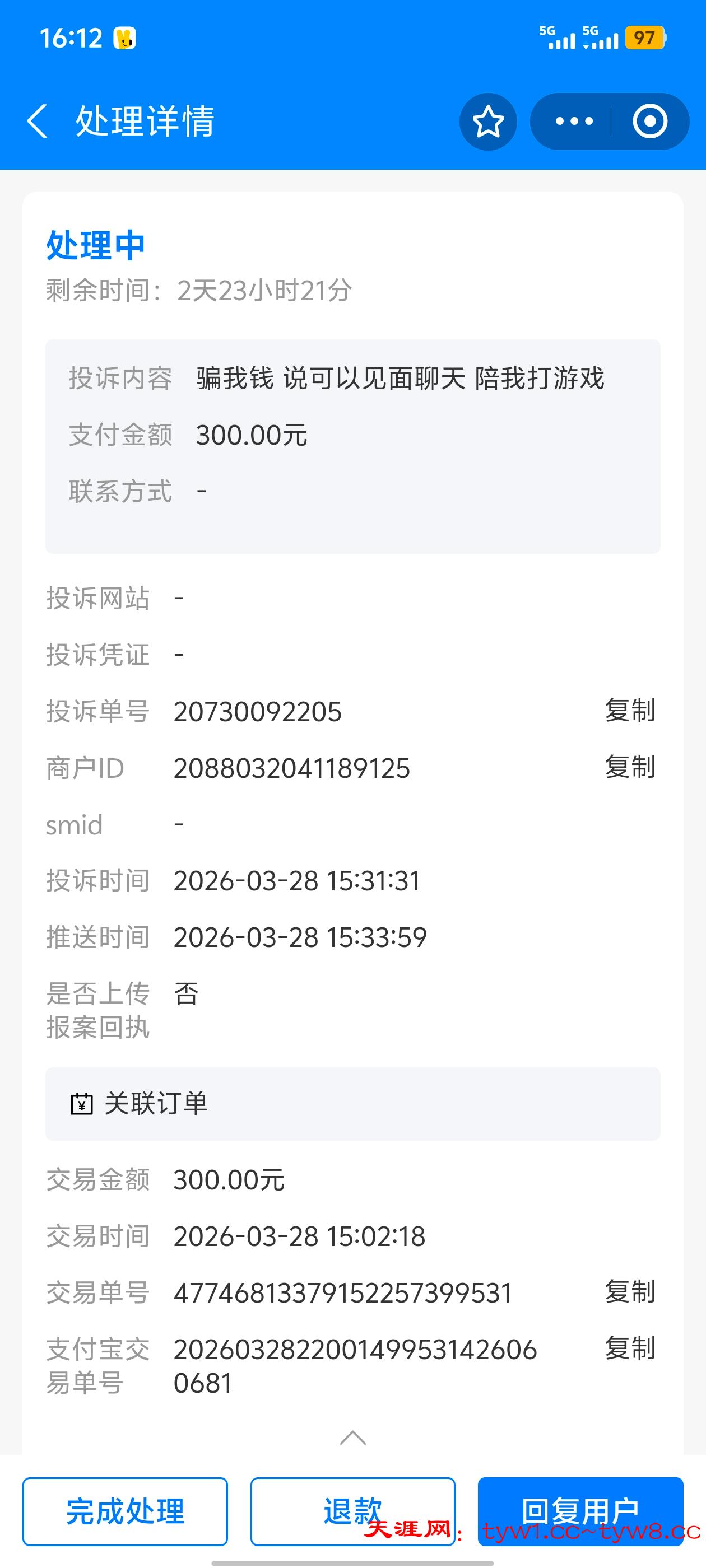Tap the 处理详情 title in the header

click(146, 120)
